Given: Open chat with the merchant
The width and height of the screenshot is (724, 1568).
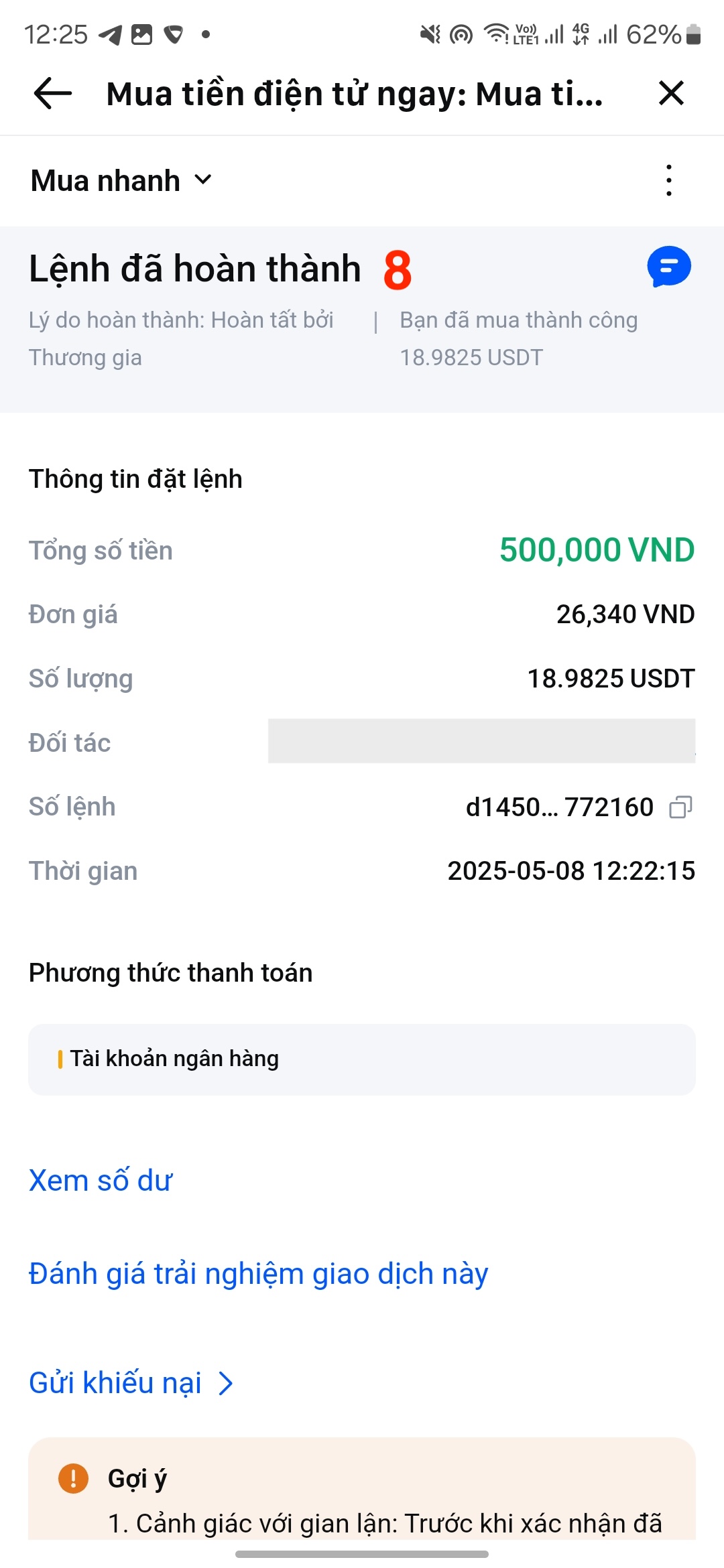Looking at the screenshot, I should tap(668, 267).
